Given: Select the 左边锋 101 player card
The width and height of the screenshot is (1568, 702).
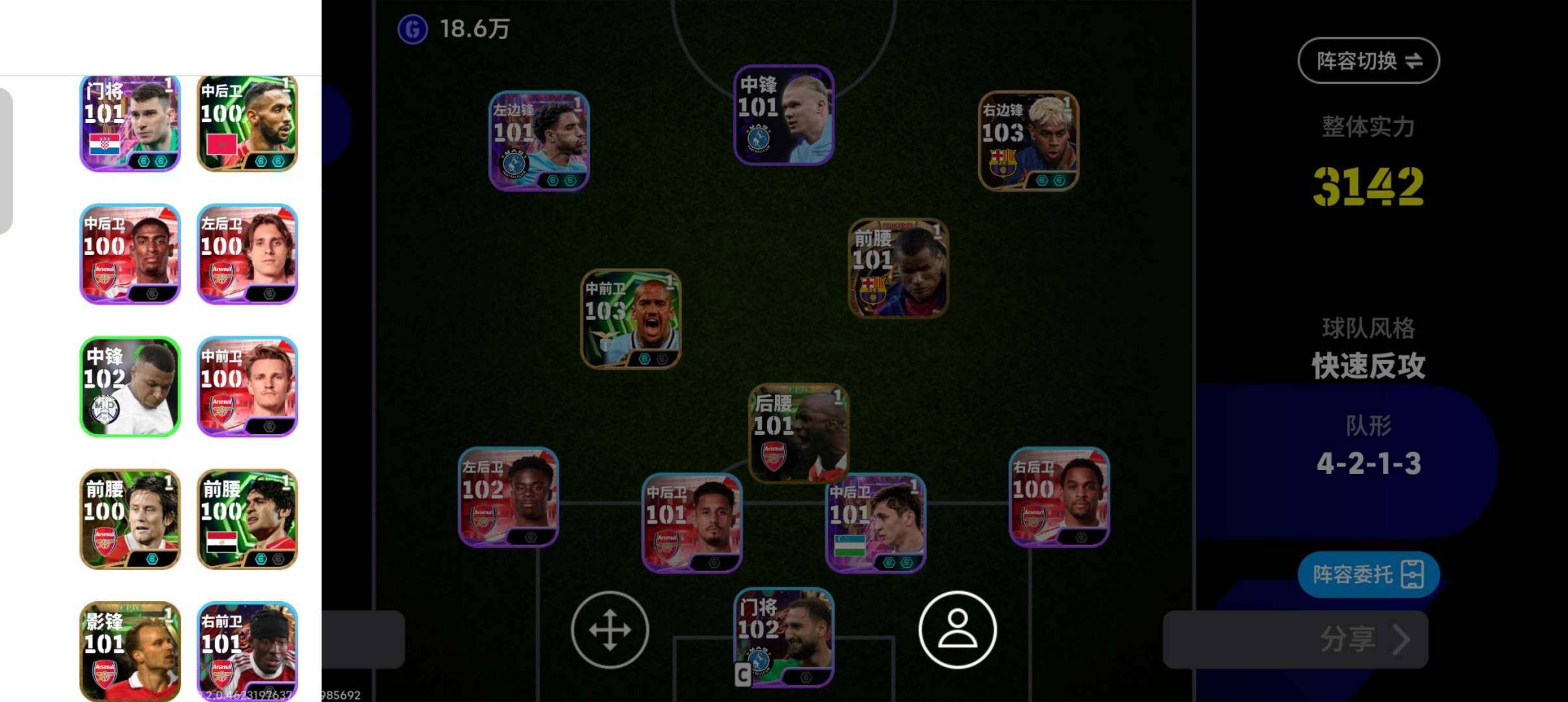Looking at the screenshot, I should pyautogui.click(x=538, y=141).
